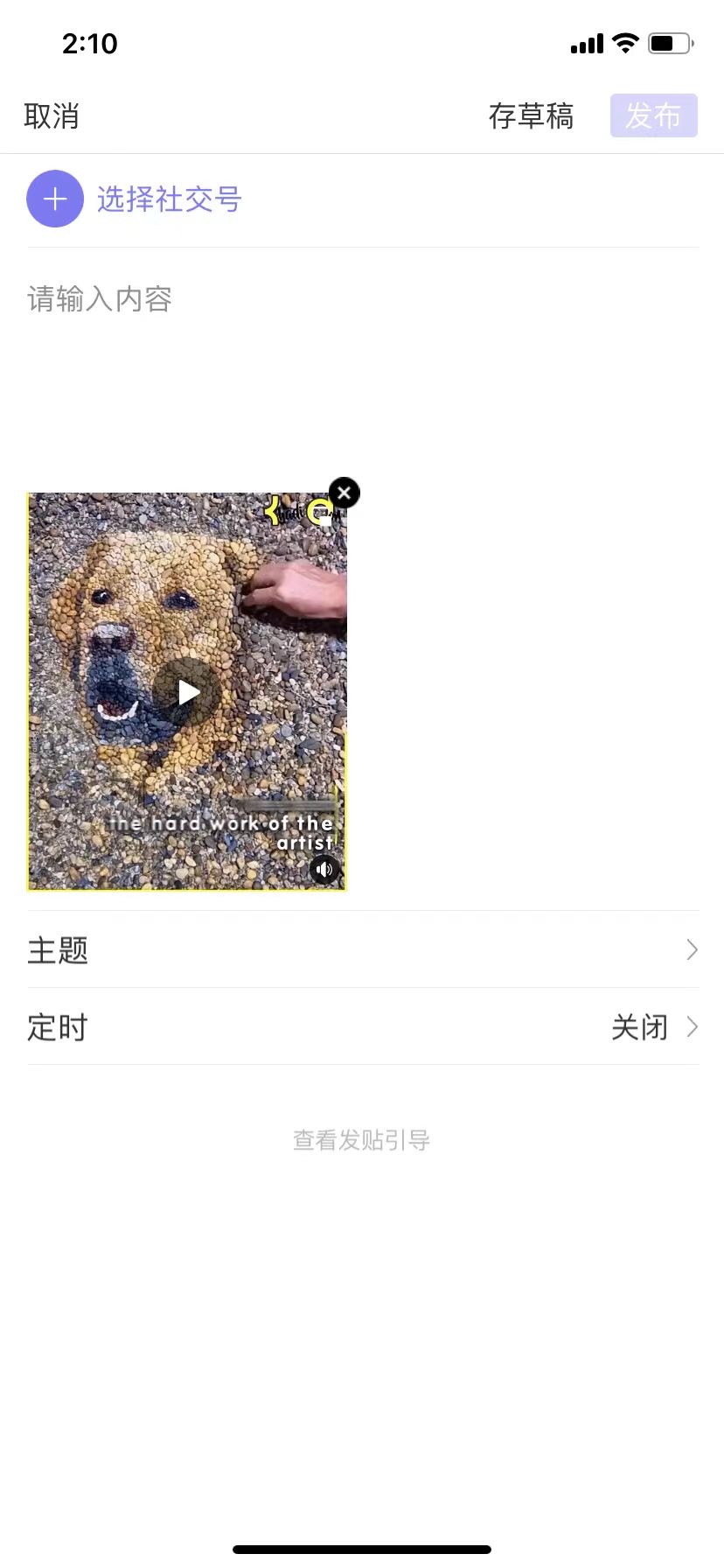Mute the video with the speaker icon
This screenshot has width=724, height=1568.
tap(324, 869)
